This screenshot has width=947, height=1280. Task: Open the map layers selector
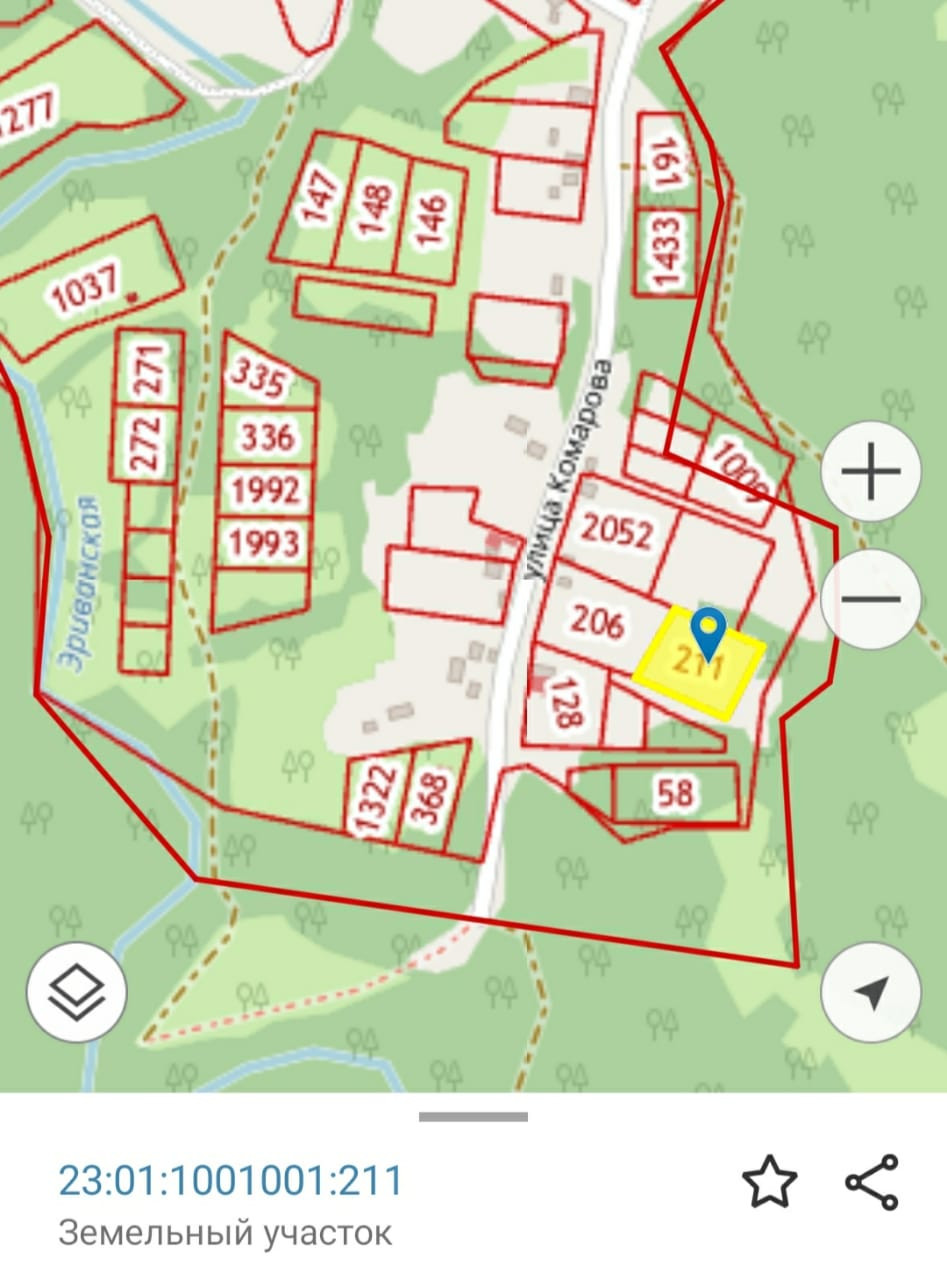77,991
